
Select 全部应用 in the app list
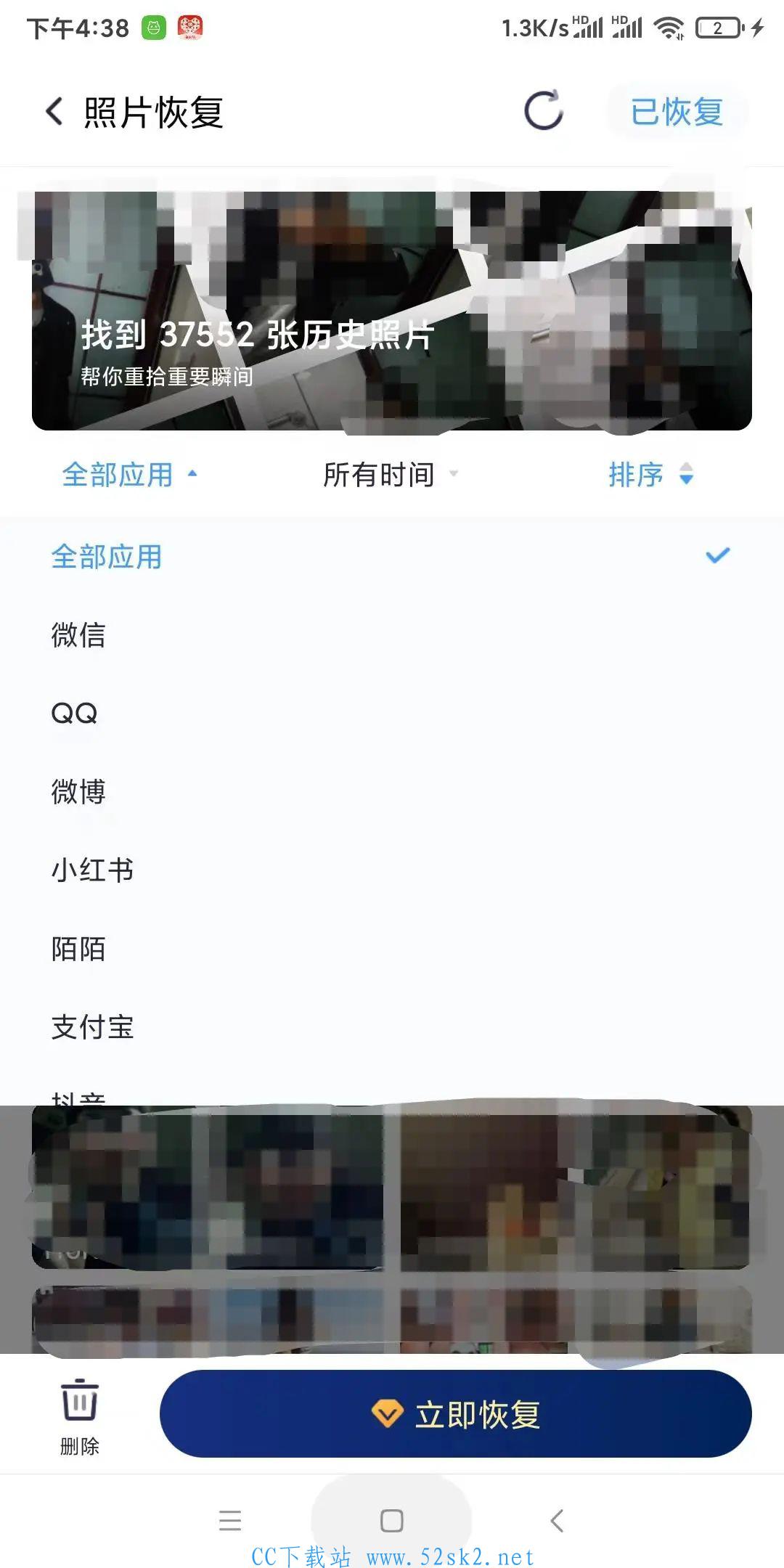(x=392, y=557)
